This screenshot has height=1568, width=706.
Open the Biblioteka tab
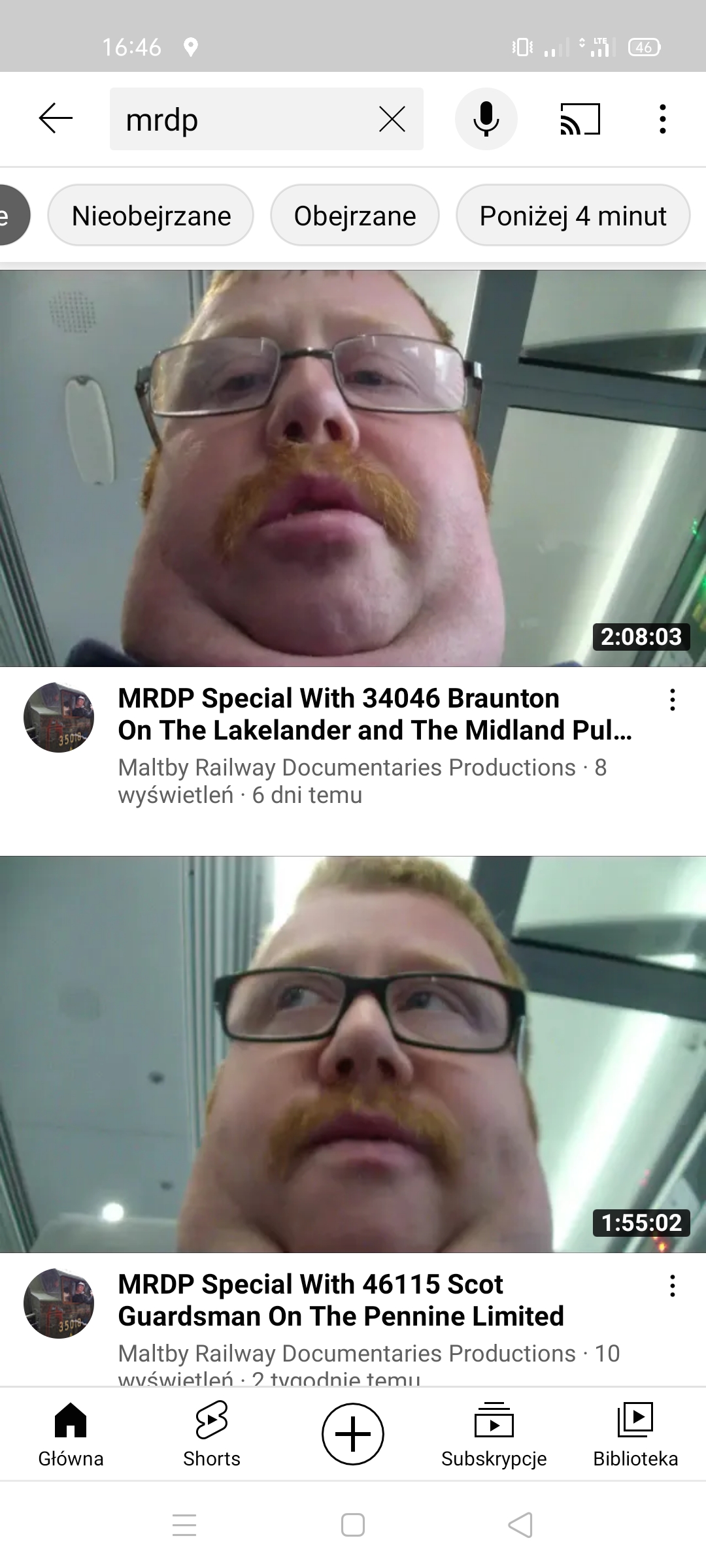coord(635,1434)
